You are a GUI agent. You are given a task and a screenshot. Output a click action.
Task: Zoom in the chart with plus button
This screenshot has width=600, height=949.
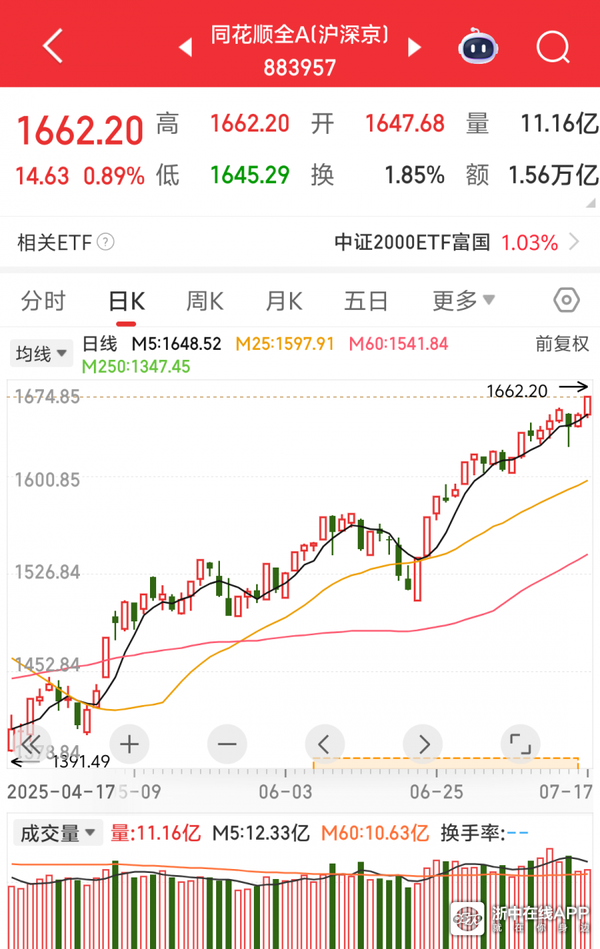pos(130,744)
